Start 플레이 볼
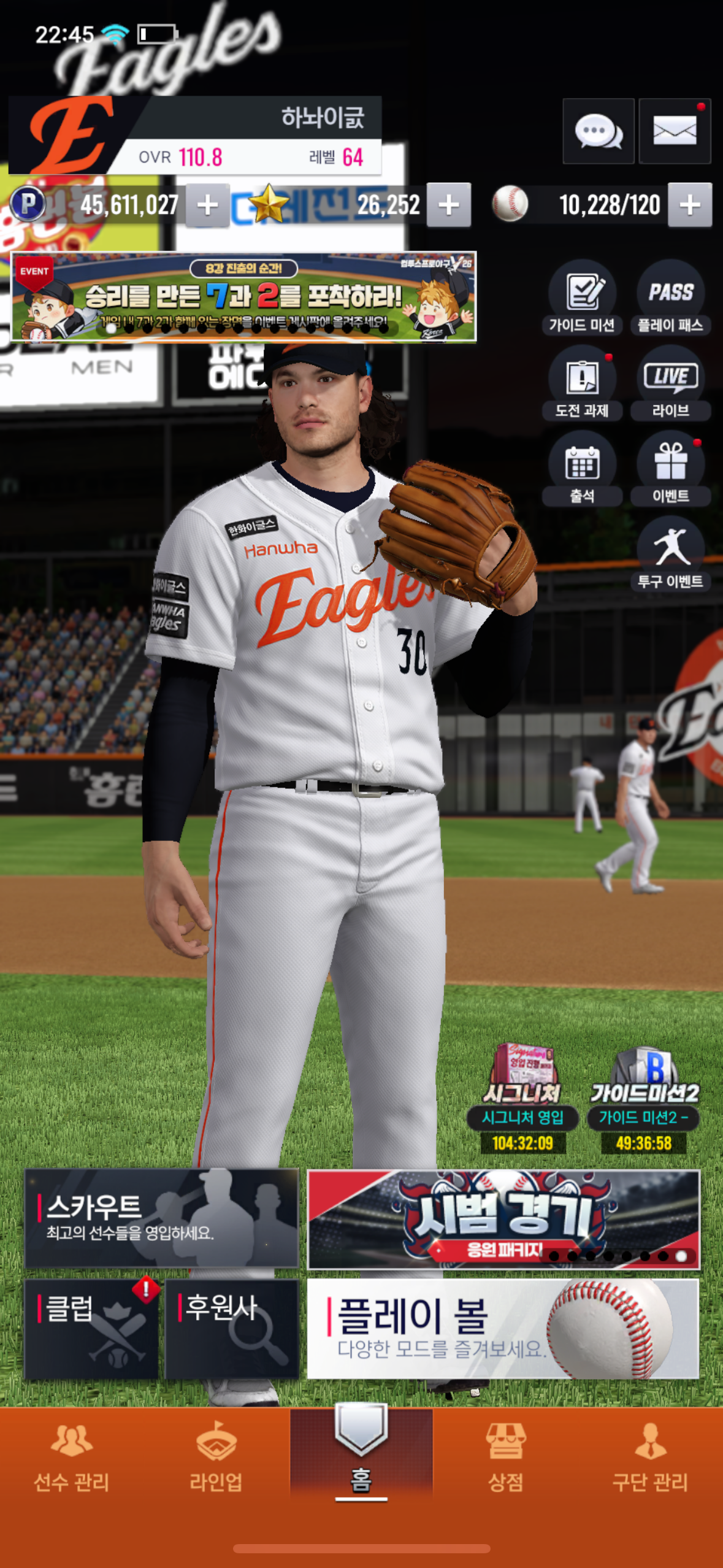Viewport: 723px width, 1568px height. point(502,1328)
